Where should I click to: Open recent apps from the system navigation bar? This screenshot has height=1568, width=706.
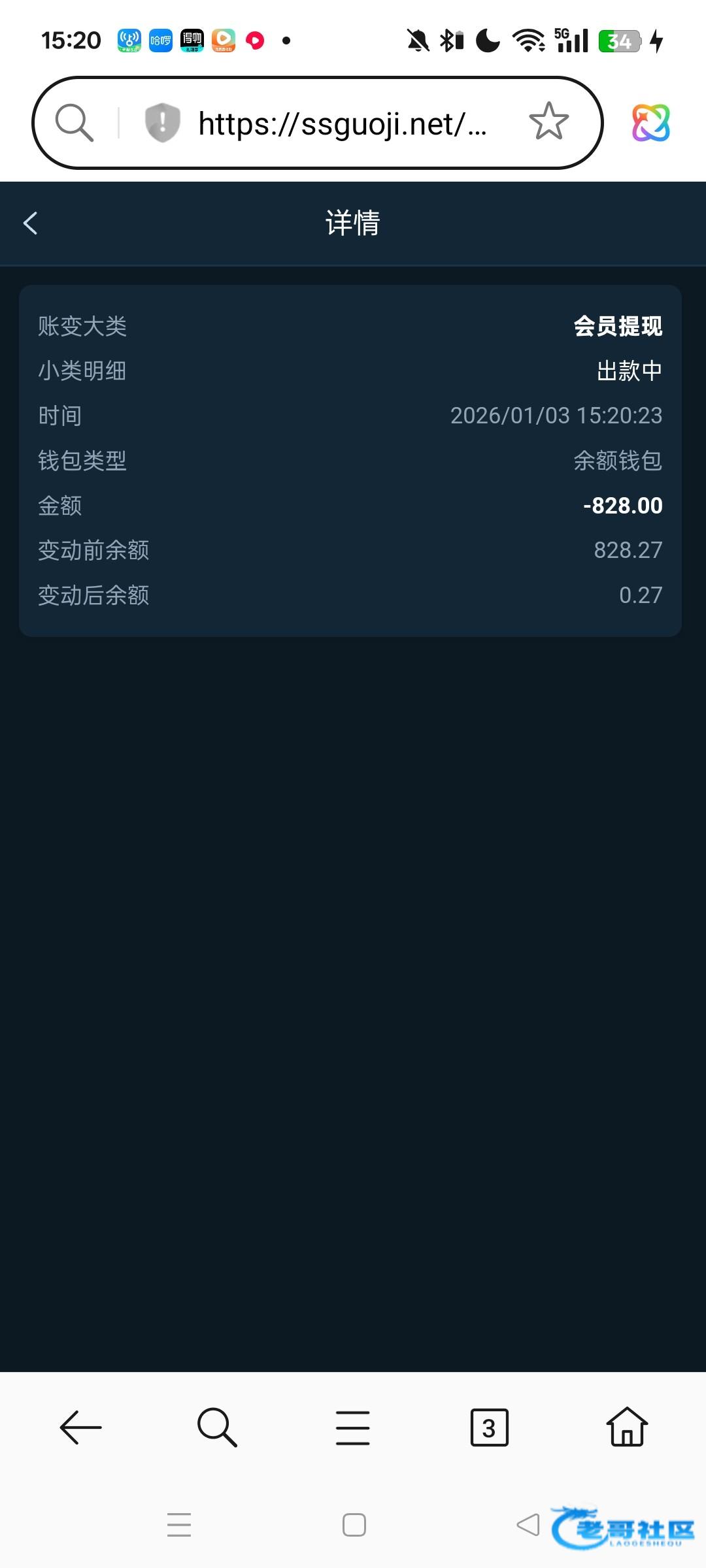(x=179, y=1525)
